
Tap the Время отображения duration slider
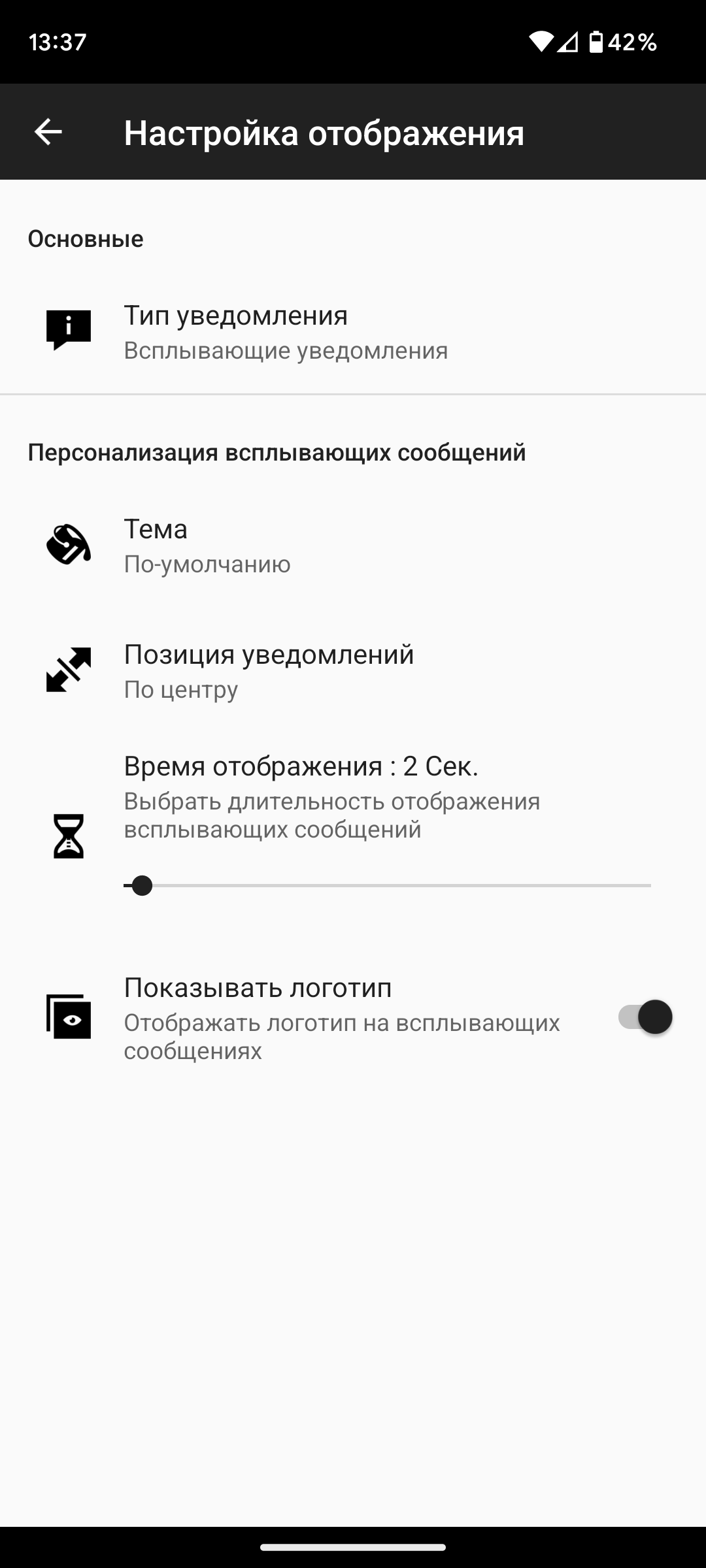387,885
